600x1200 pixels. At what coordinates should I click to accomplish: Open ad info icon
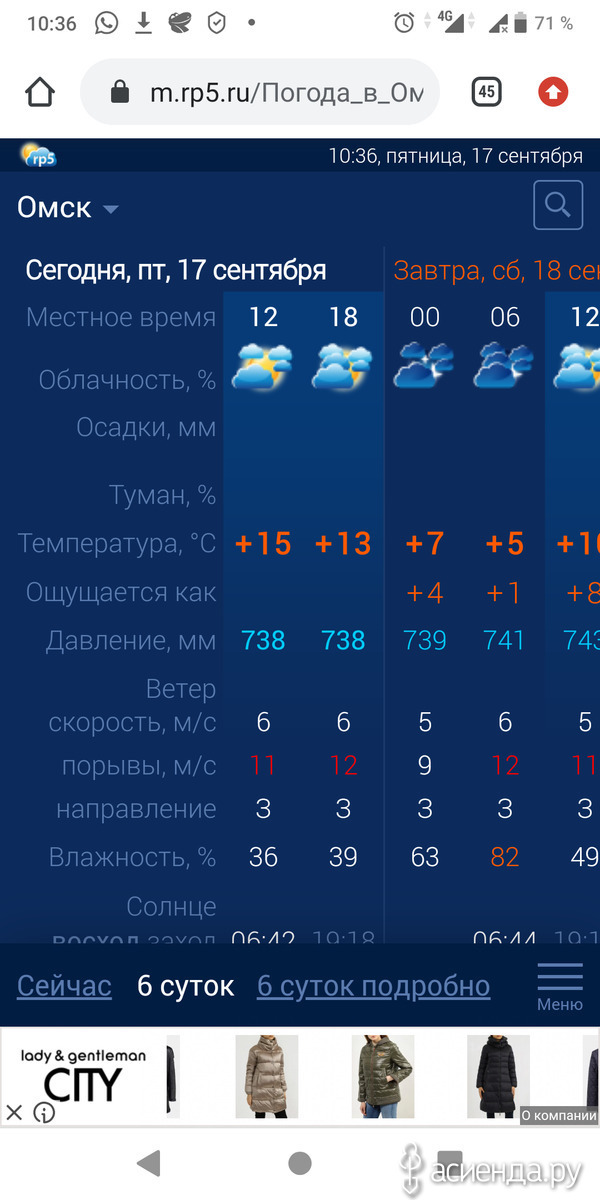pyautogui.click(x=43, y=1112)
